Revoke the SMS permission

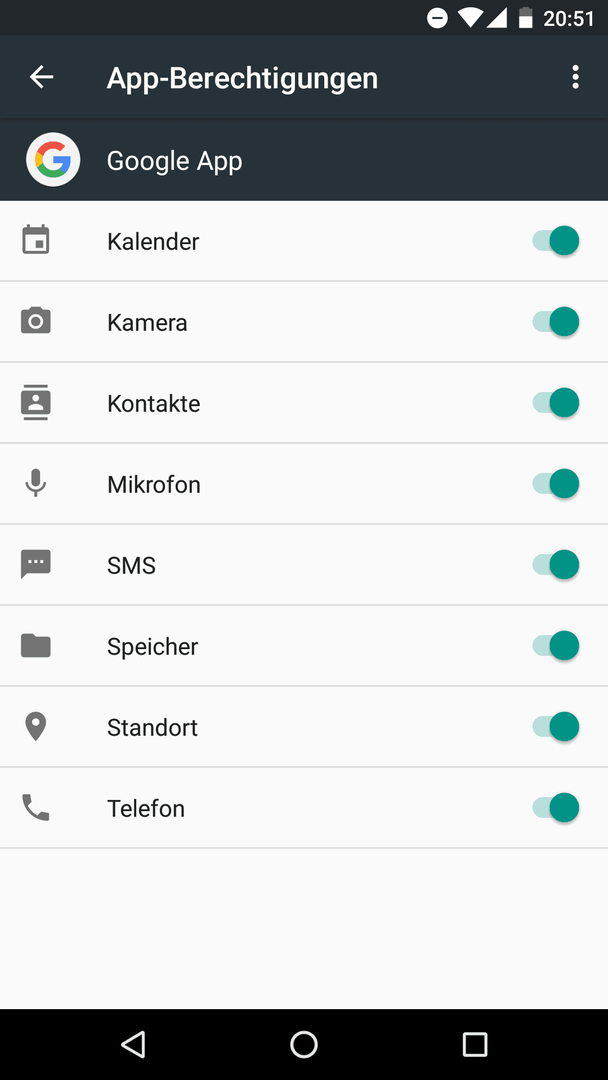click(x=555, y=565)
